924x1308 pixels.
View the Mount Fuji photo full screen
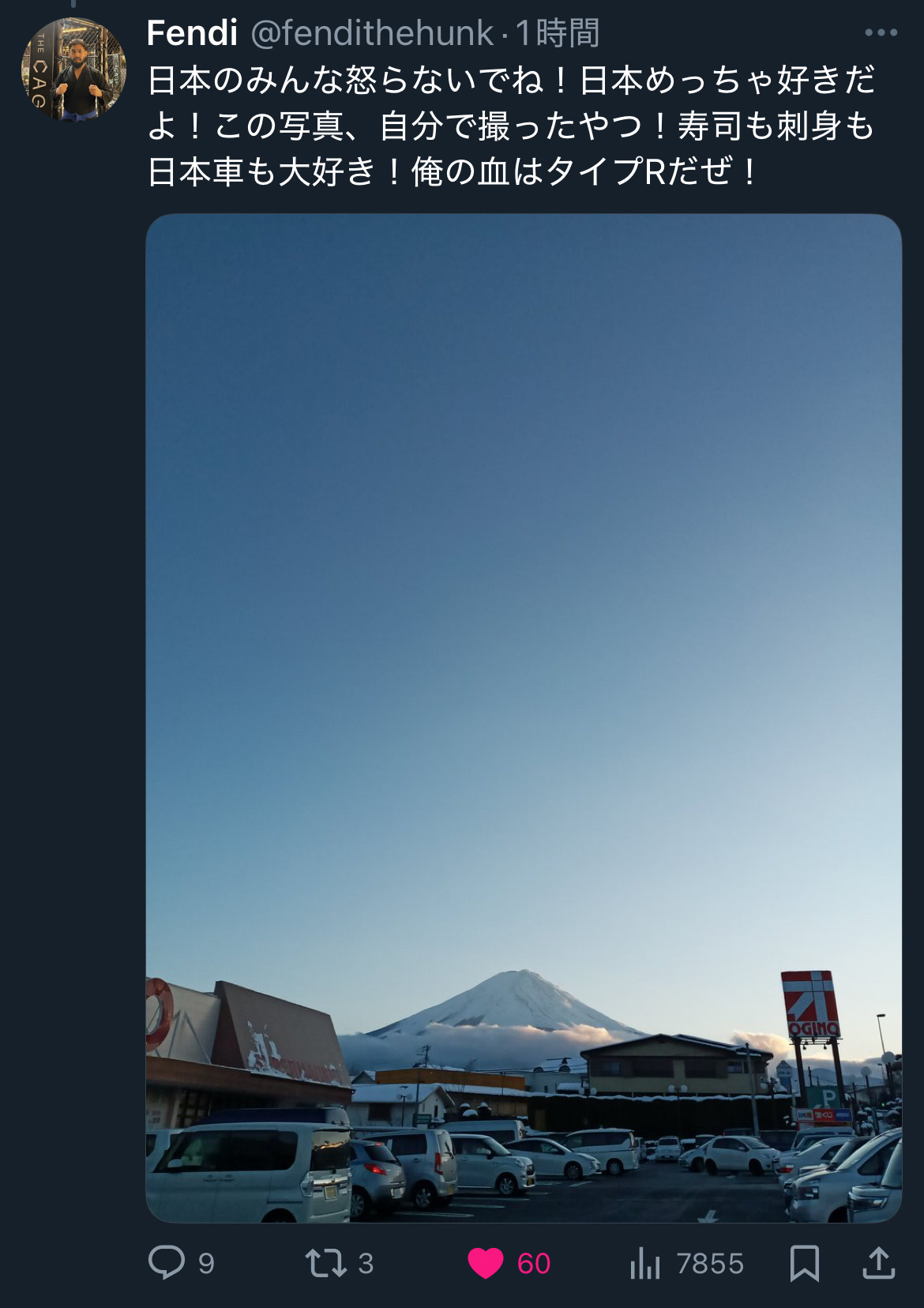523,717
